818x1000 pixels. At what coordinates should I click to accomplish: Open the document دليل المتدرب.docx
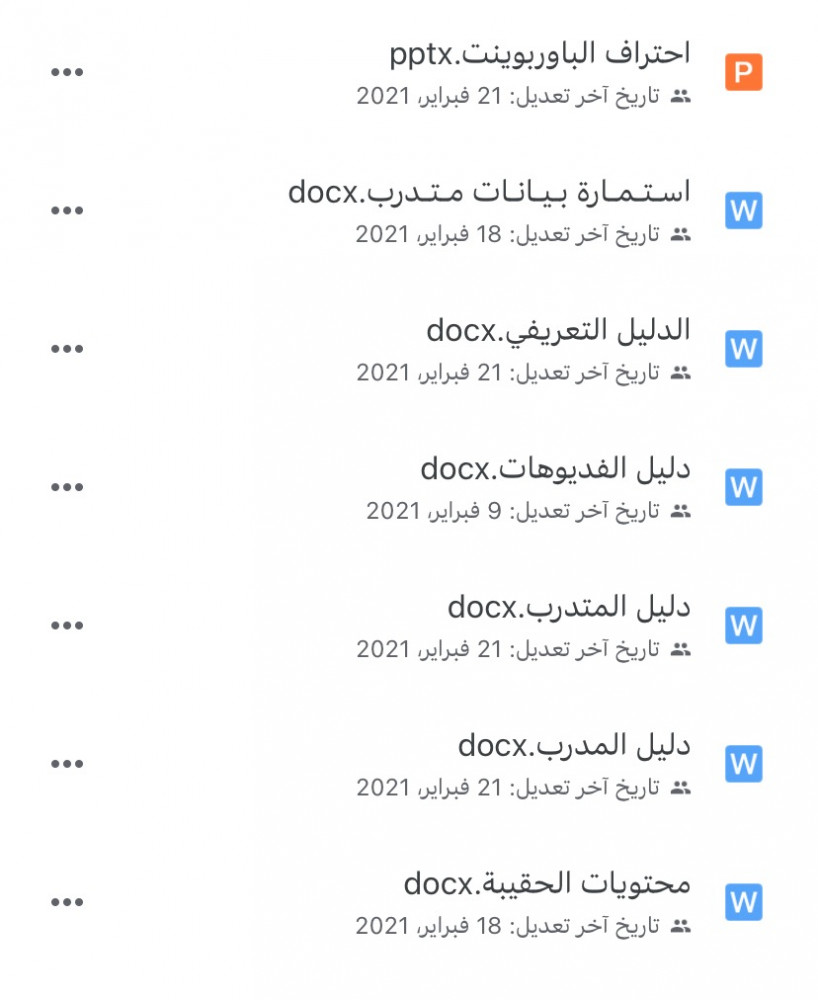[569, 607]
